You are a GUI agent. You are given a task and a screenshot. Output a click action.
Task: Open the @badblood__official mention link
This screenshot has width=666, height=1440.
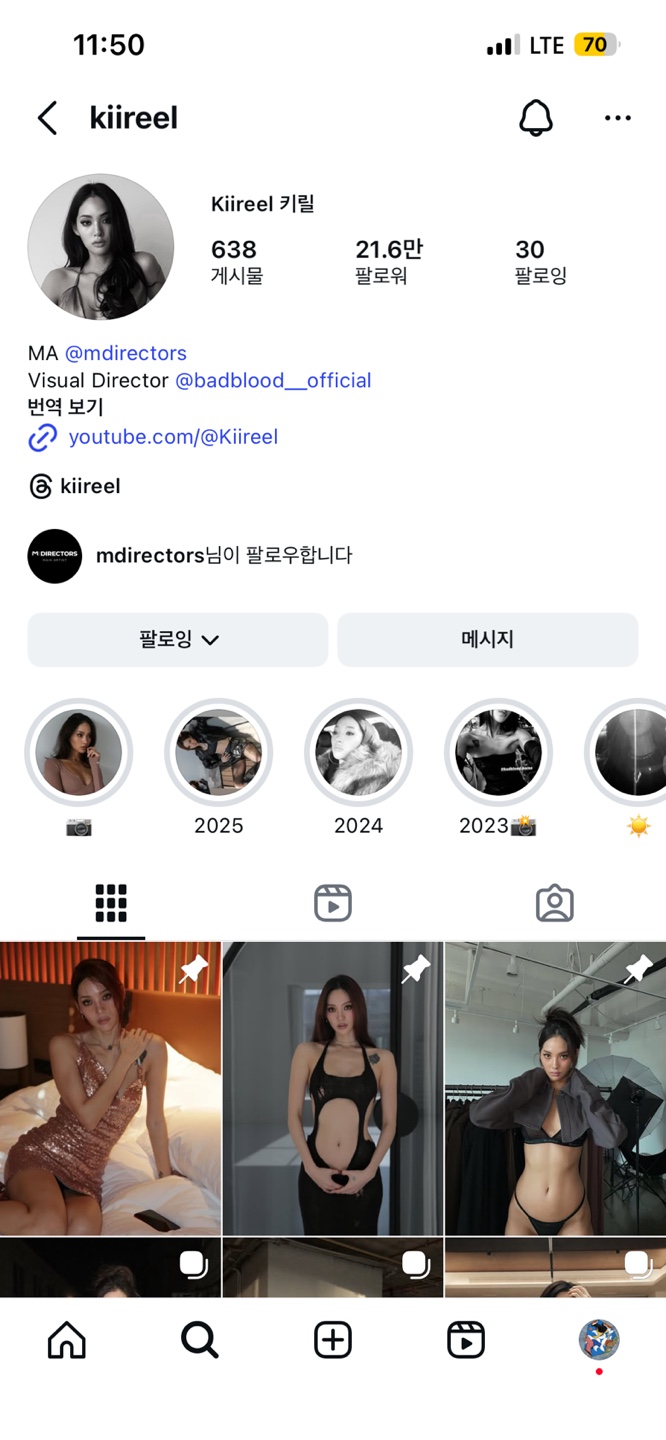[273, 380]
